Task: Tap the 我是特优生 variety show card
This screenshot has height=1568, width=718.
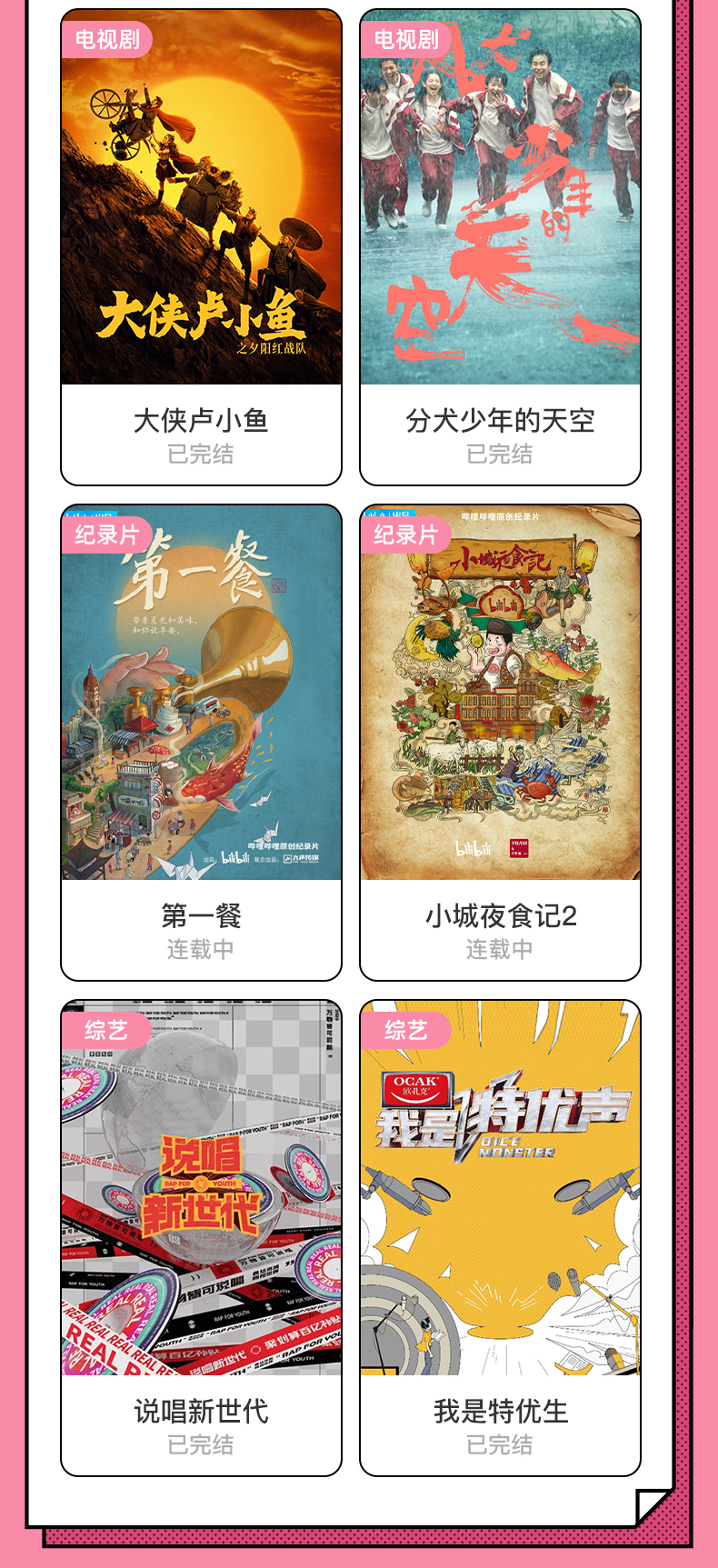Action: click(x=500, y=1238)
